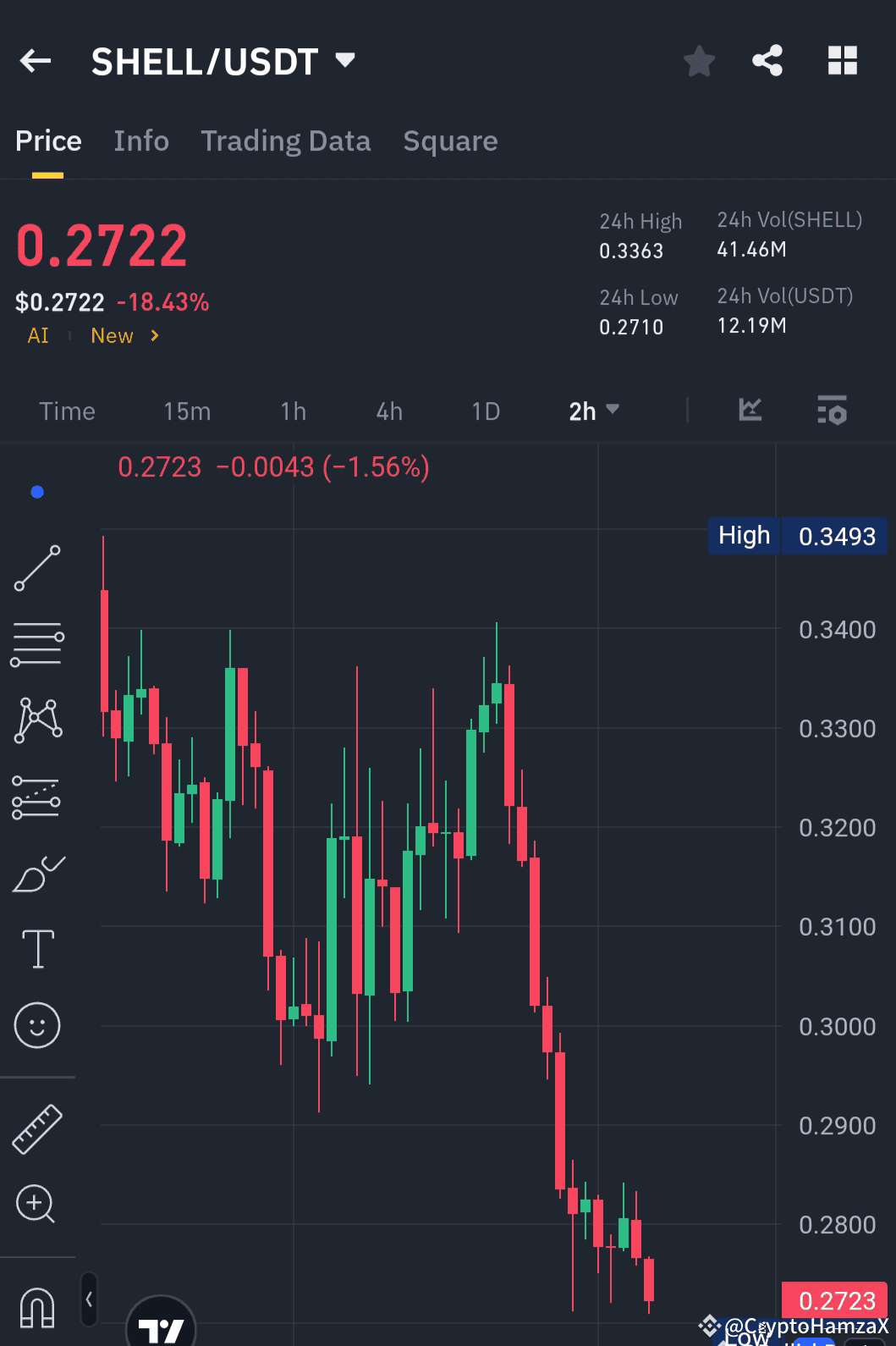Toggle the favorite star for SHELL/USDT
Image resolution: width=896 pixels, height=1346 pixels.
click(x=699, y=60)
